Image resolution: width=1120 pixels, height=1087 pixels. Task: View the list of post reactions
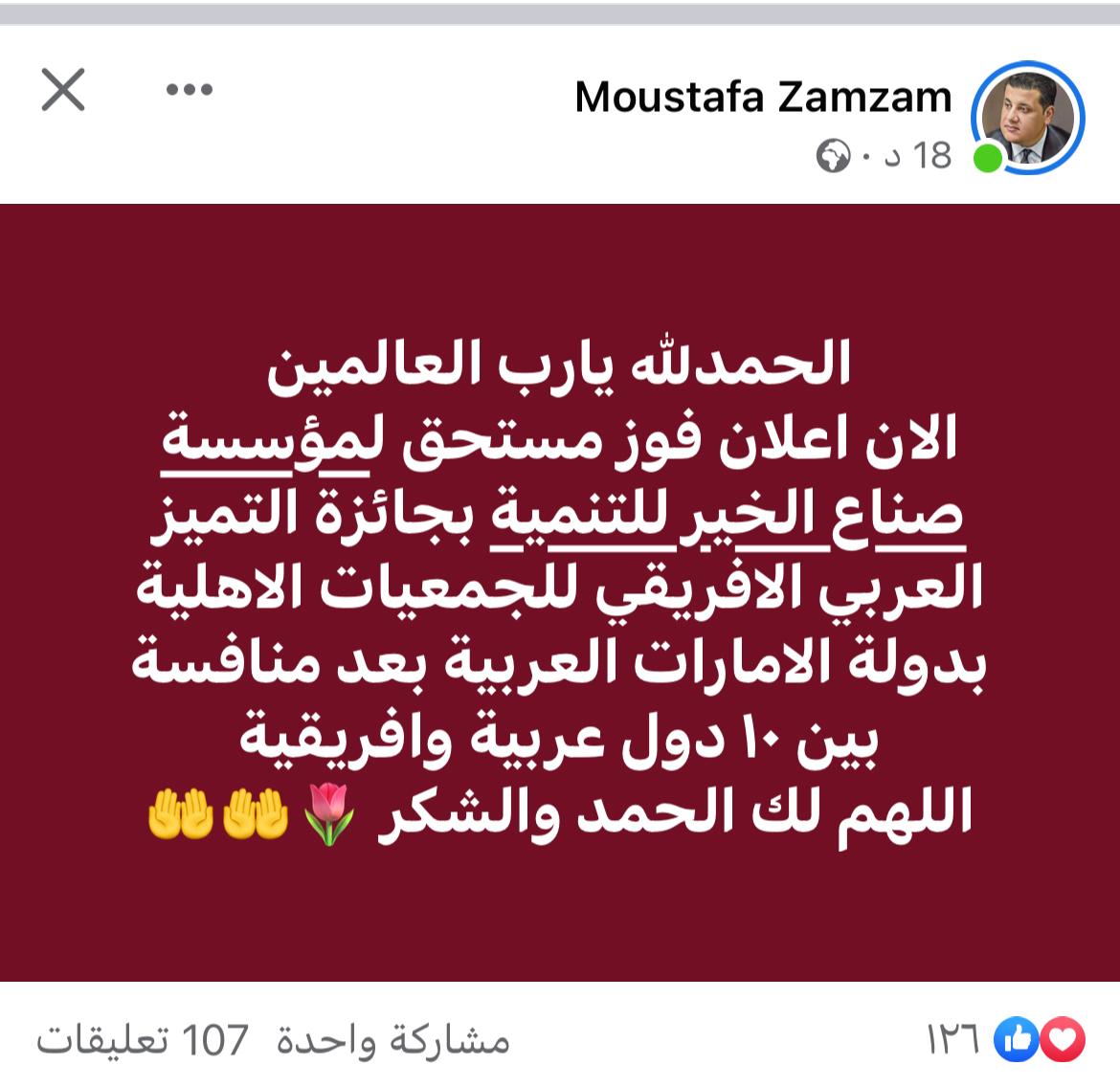(x=1005, y=1038)
